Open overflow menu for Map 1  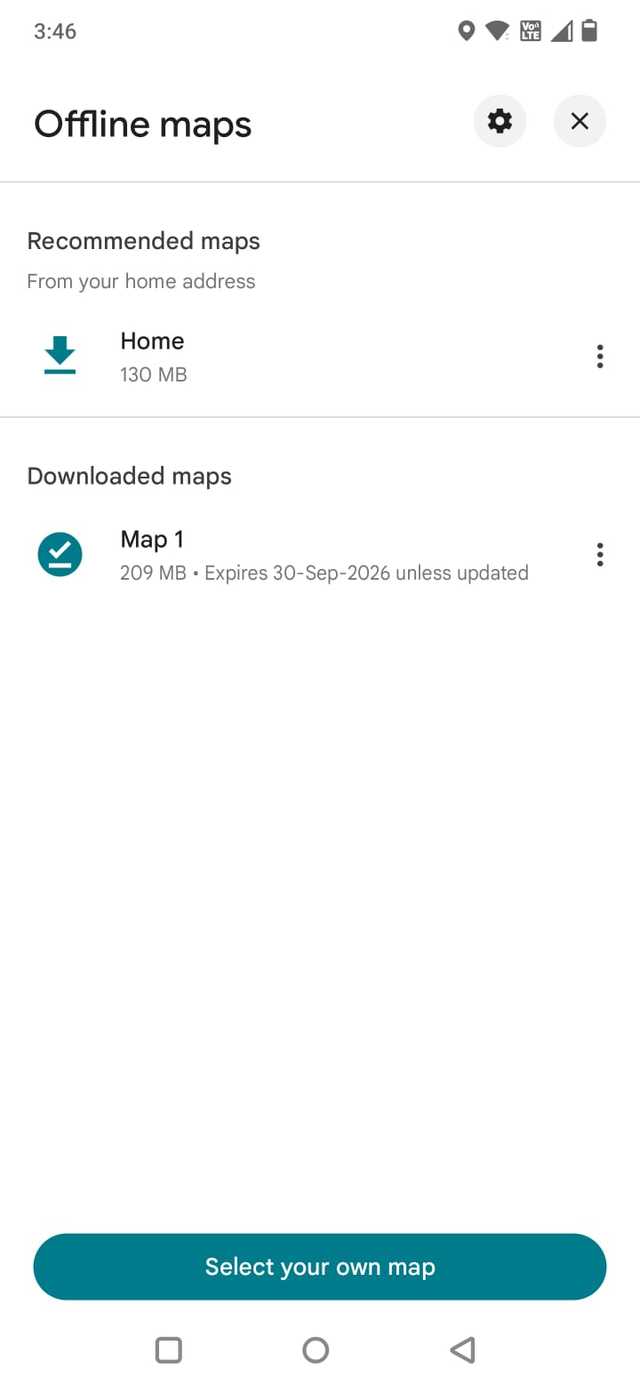pos(599,554)
